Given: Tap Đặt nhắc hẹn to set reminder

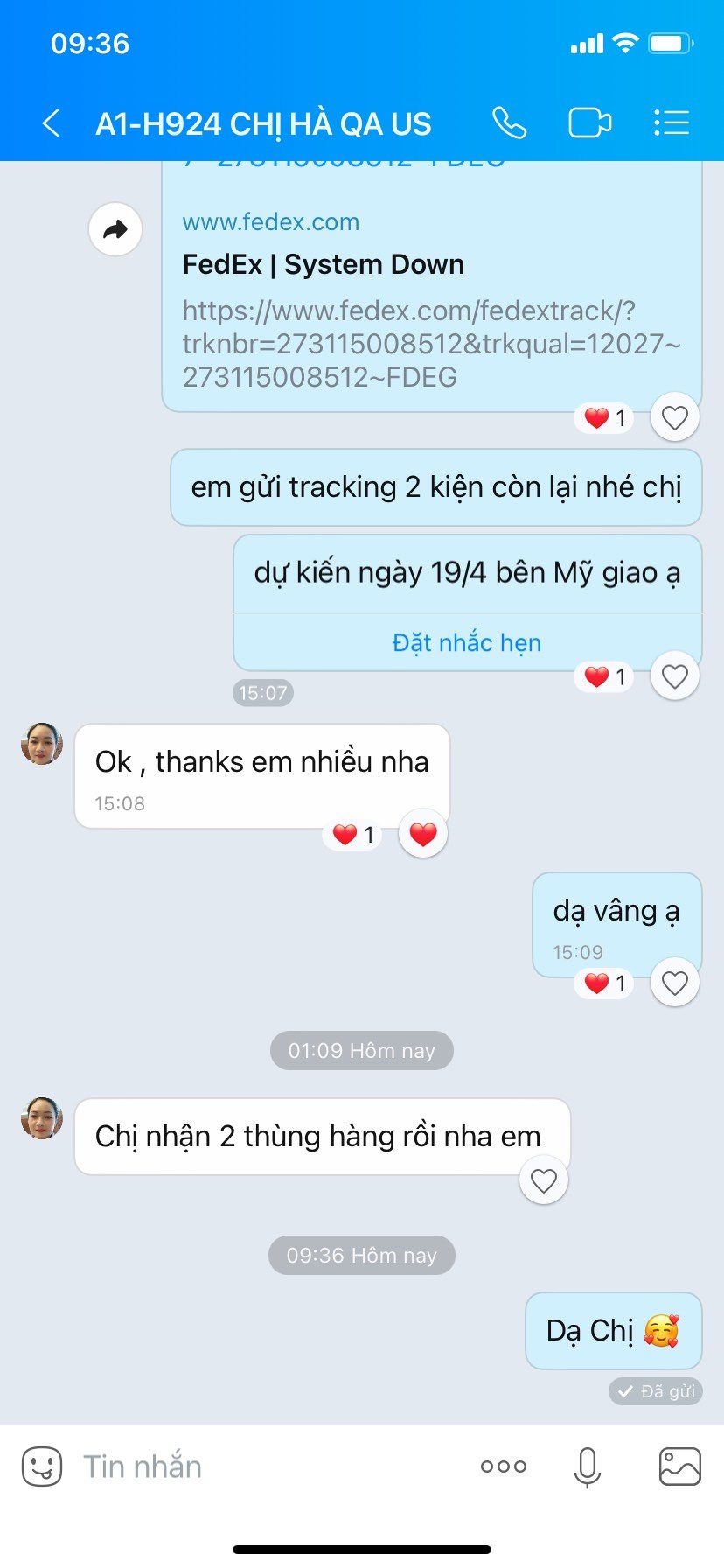Looking at the screenshot, I should [467, 643].
